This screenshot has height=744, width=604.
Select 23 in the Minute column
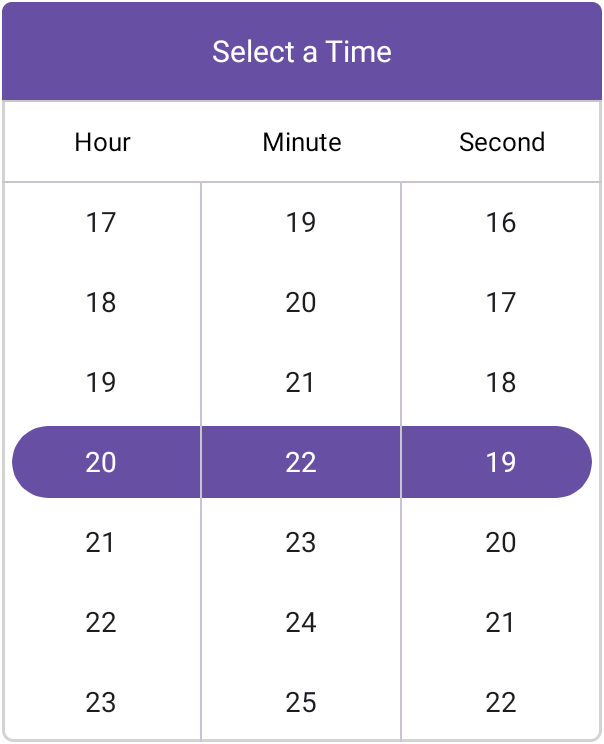[x=301, y=542]
